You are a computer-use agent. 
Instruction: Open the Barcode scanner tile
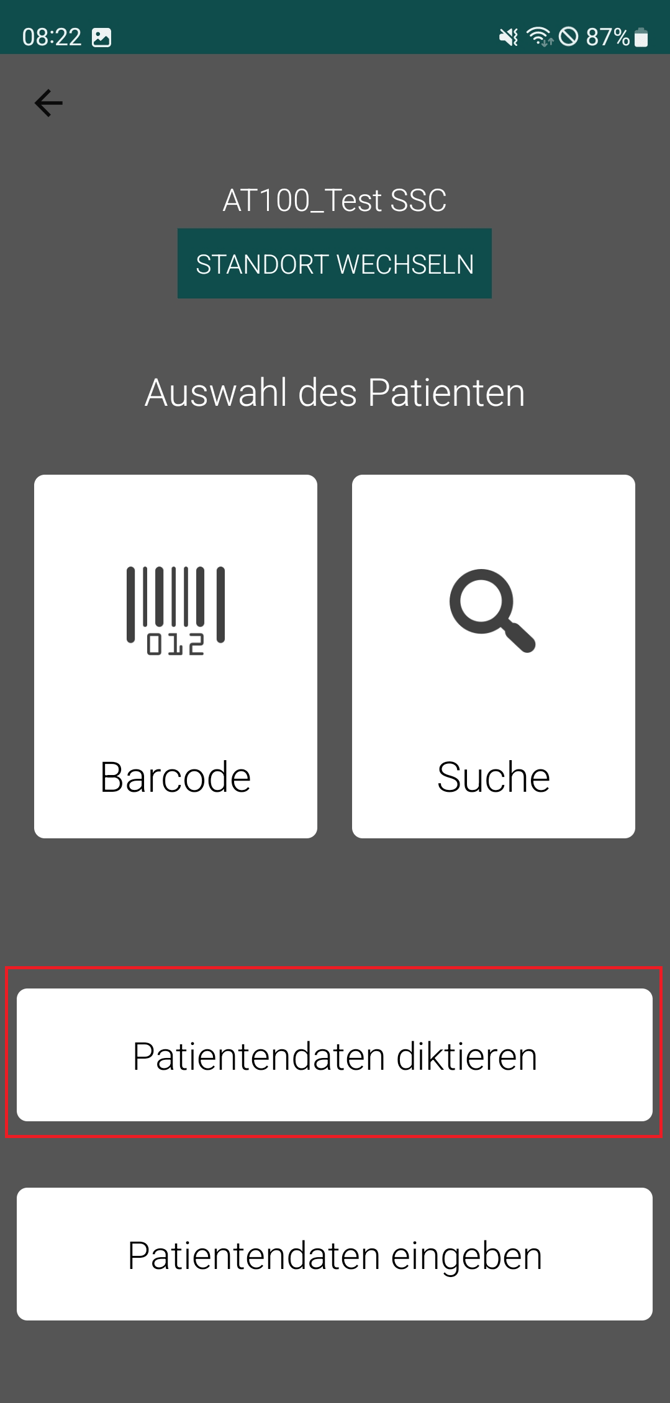(x=176, y=656)
